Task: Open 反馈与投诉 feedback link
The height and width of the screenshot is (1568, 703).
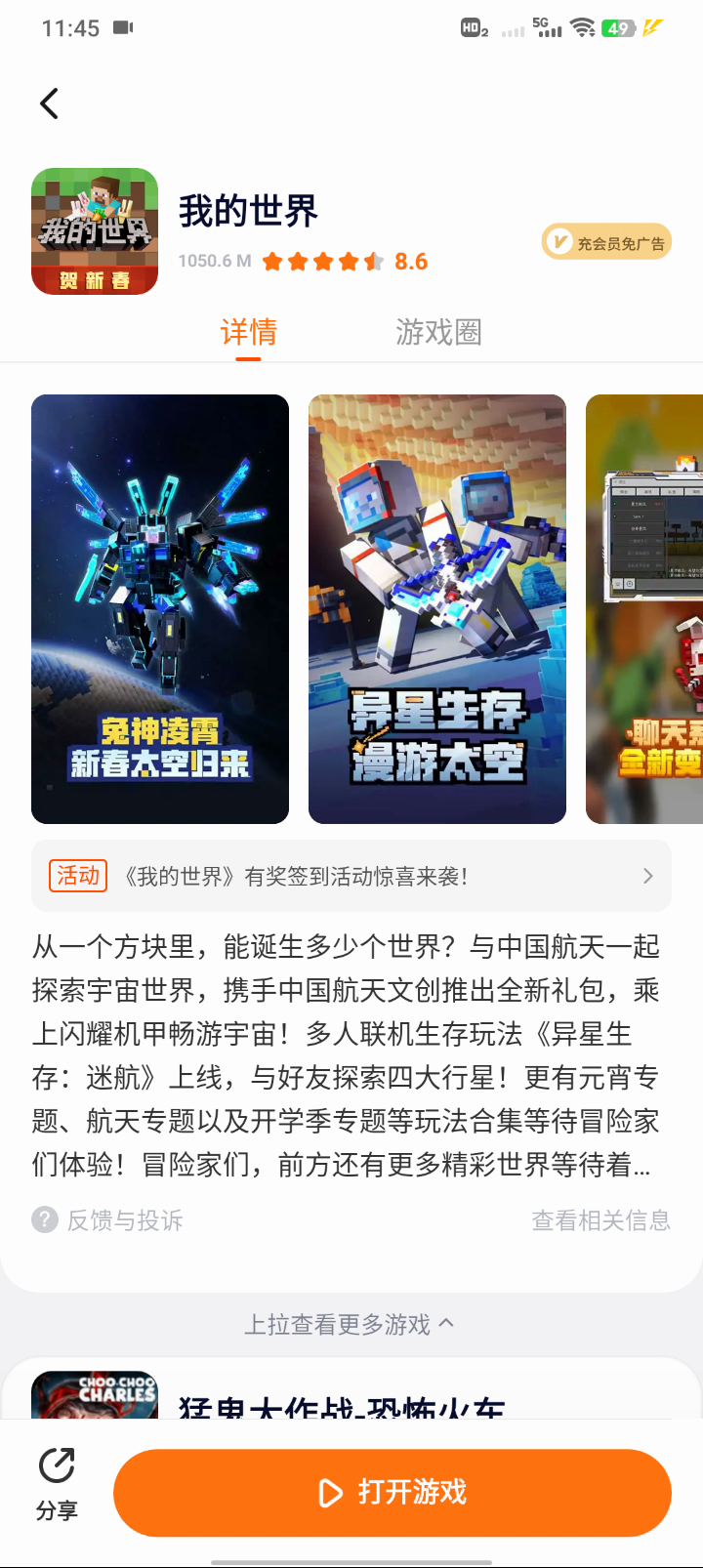Action: click(x=107, y=1220)
